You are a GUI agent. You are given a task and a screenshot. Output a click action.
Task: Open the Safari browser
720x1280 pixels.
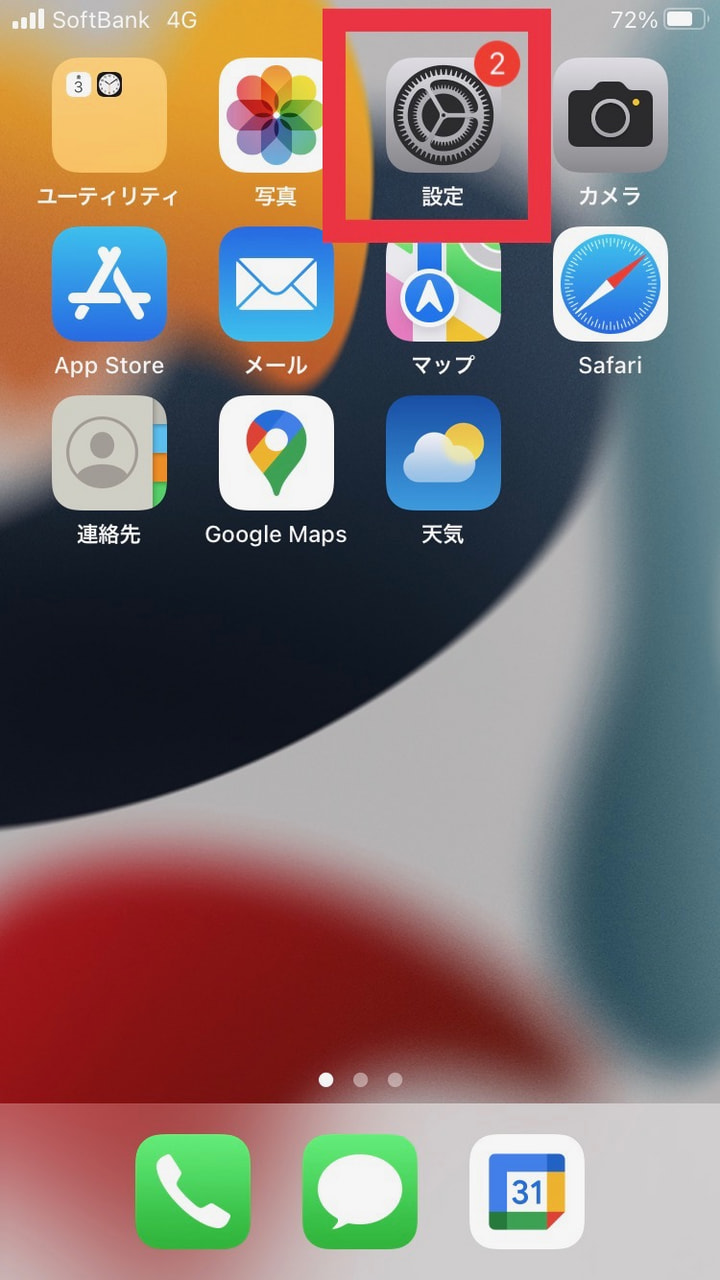(610, 284)
